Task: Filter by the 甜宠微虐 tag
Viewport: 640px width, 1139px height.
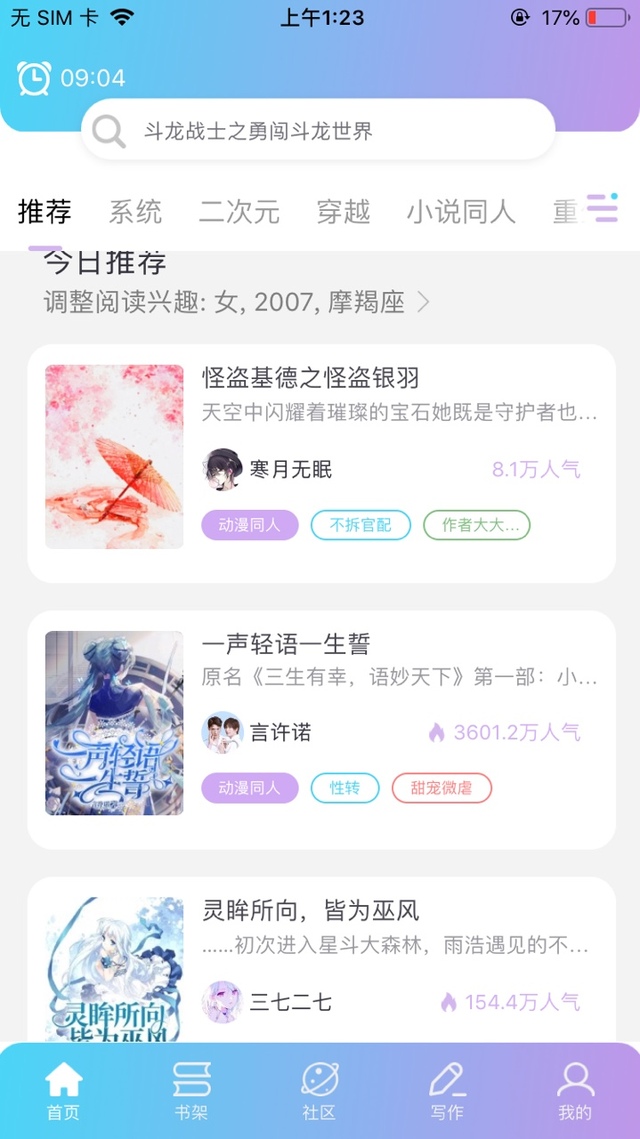Action: click(441, 788)
